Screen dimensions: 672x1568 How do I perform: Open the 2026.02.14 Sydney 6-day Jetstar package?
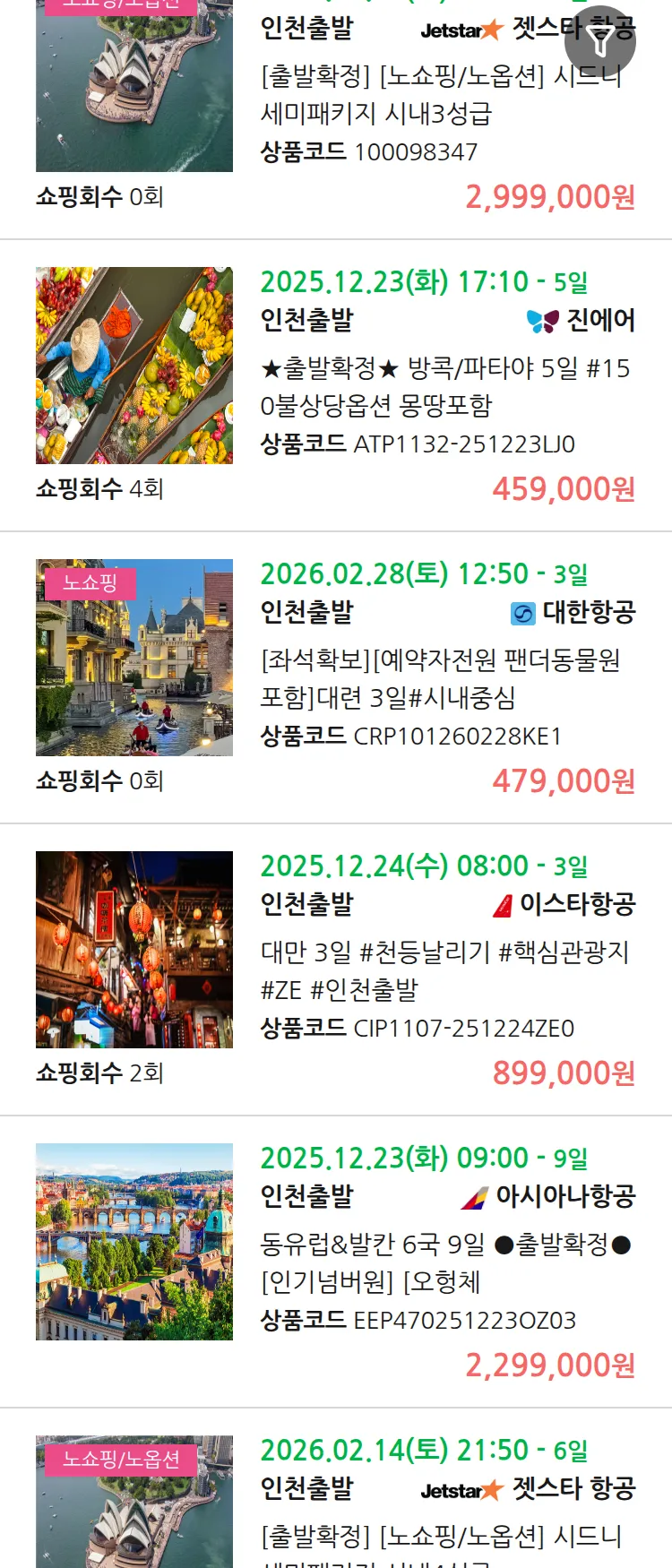pyautogui.click(x=441, y=1535)
